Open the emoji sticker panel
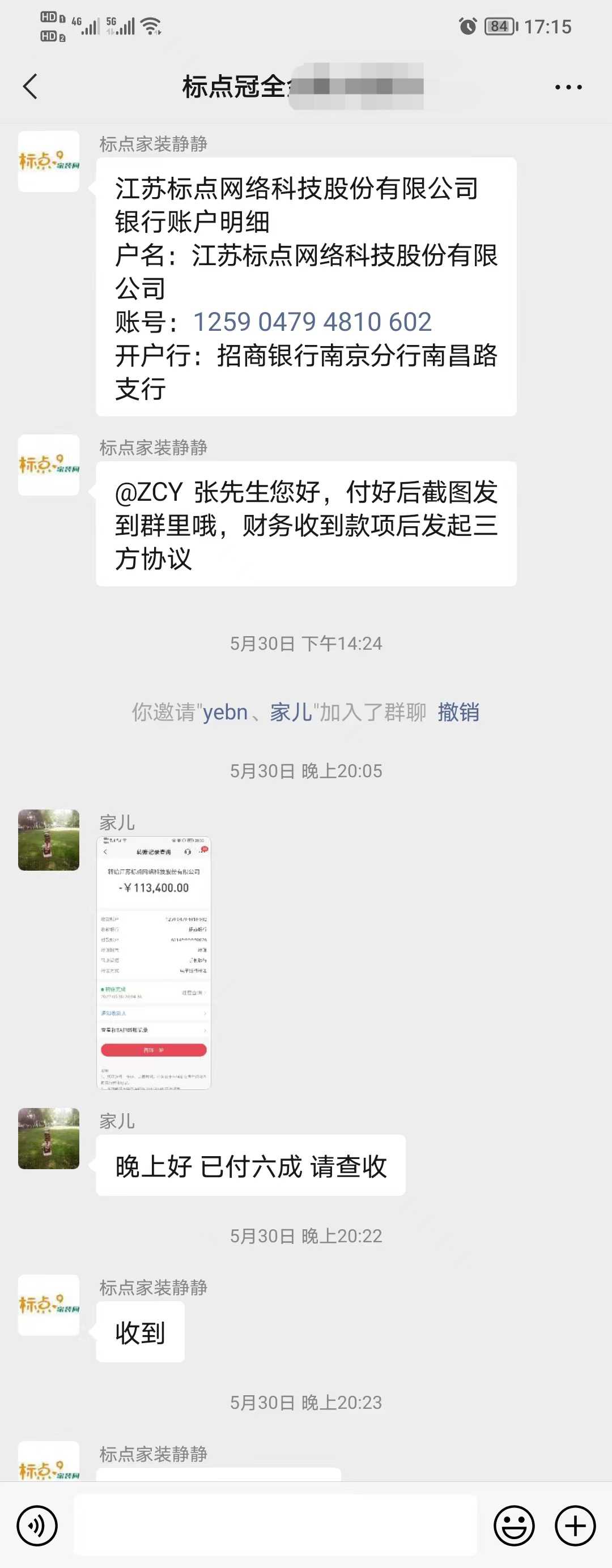The image size is (612, 1568). coord(514,1526)
